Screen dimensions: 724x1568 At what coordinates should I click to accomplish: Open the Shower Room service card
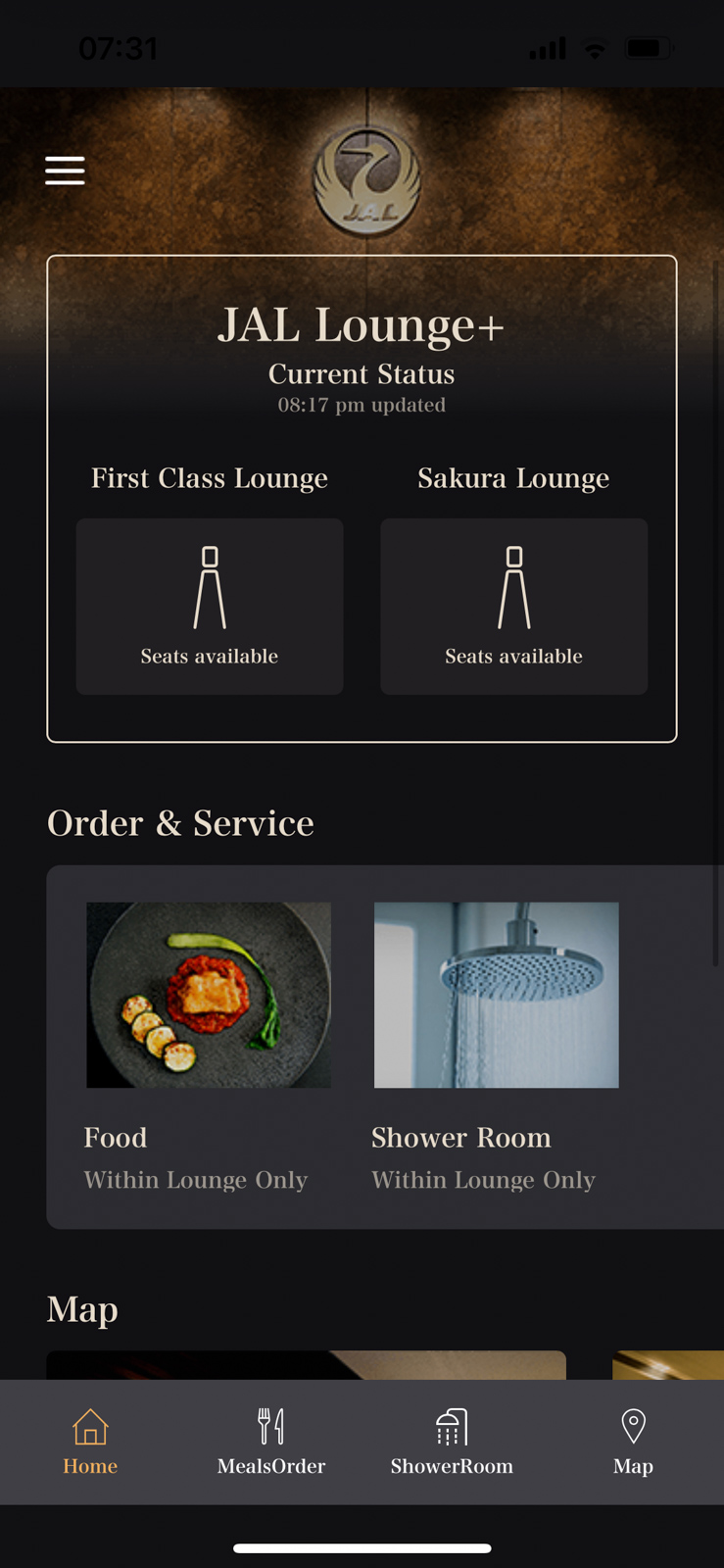[496, 1047]
